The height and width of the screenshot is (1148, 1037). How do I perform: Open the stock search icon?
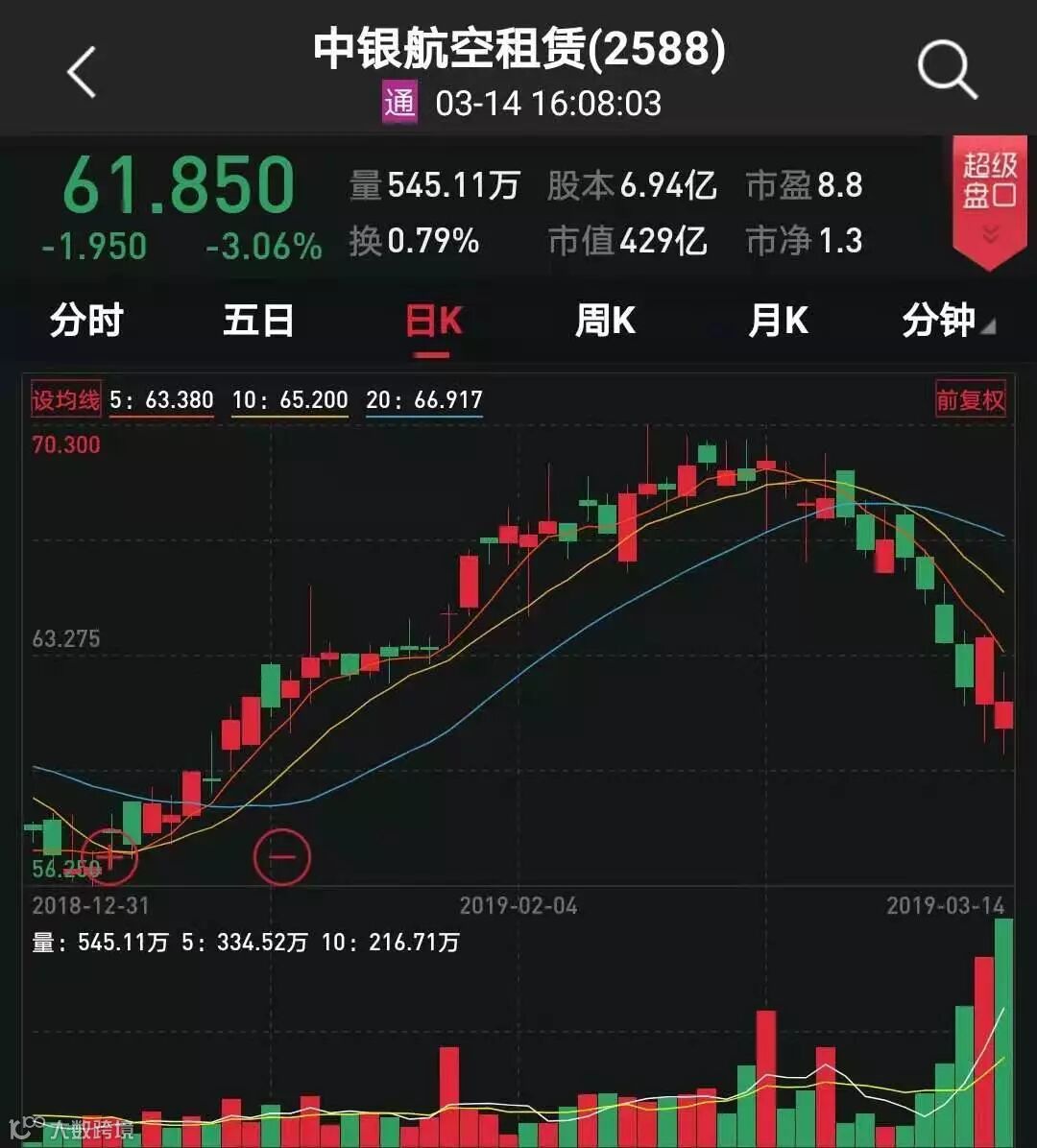click(947, 70)
